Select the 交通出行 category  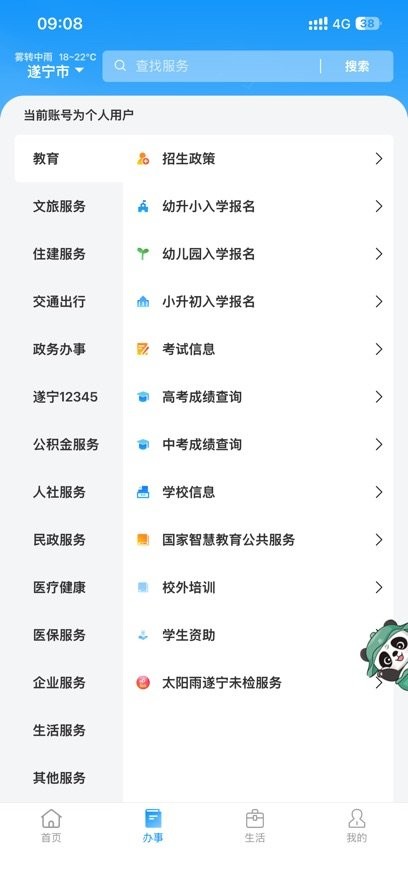click(59, 301)
